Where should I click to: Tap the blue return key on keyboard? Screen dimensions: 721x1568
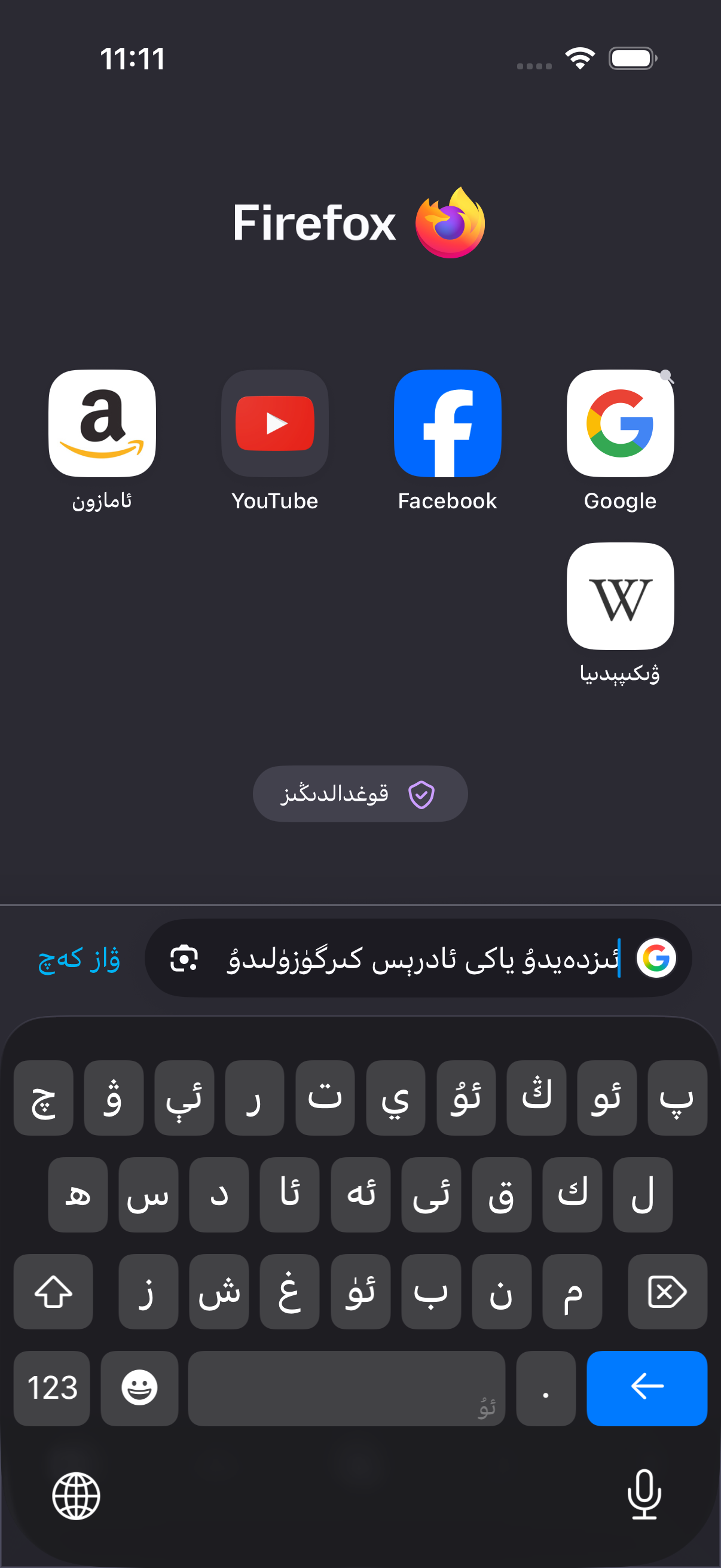pos(647,1389)
